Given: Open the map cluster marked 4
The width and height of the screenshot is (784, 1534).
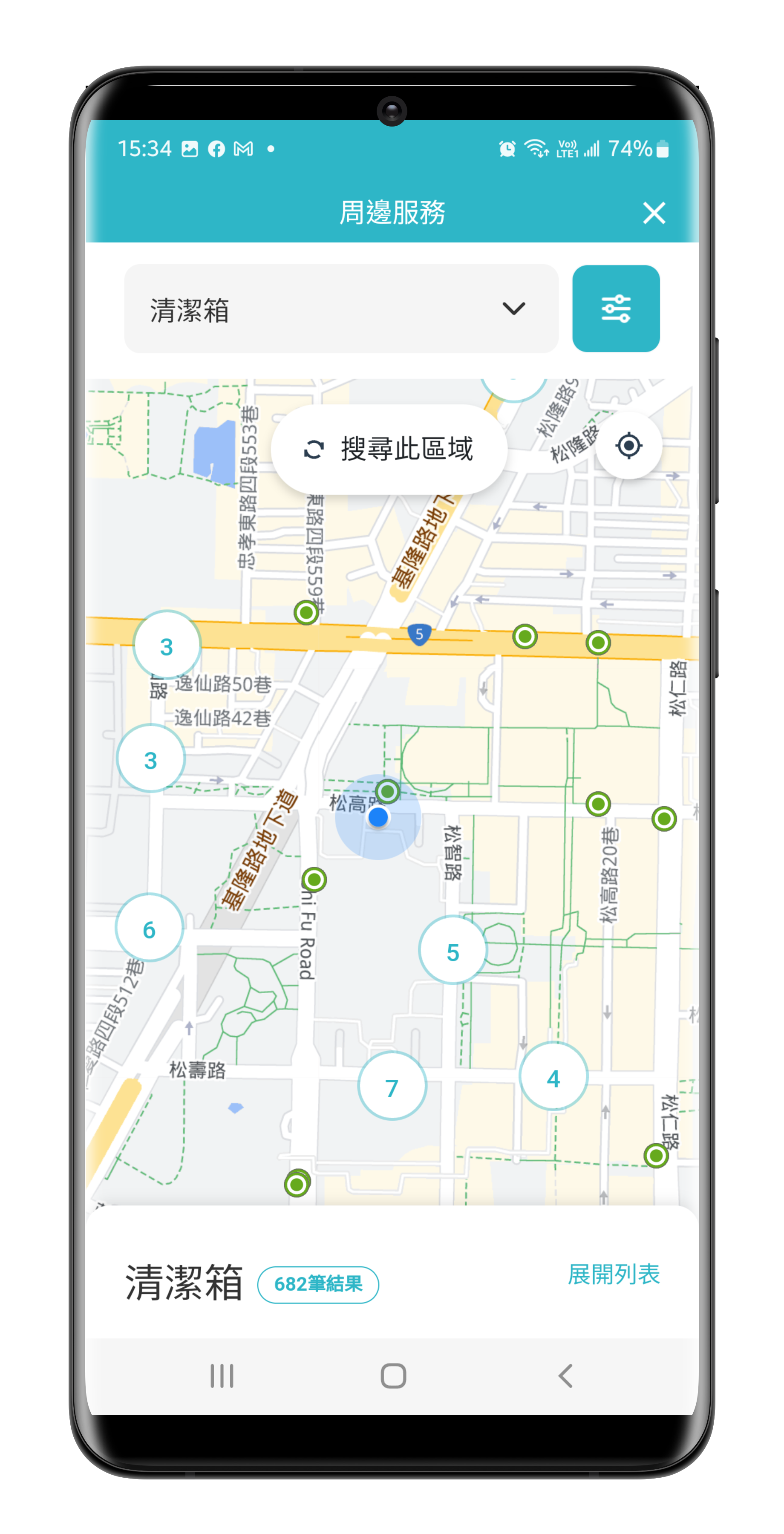Looking at the screenshot, I should (553, 1077).
